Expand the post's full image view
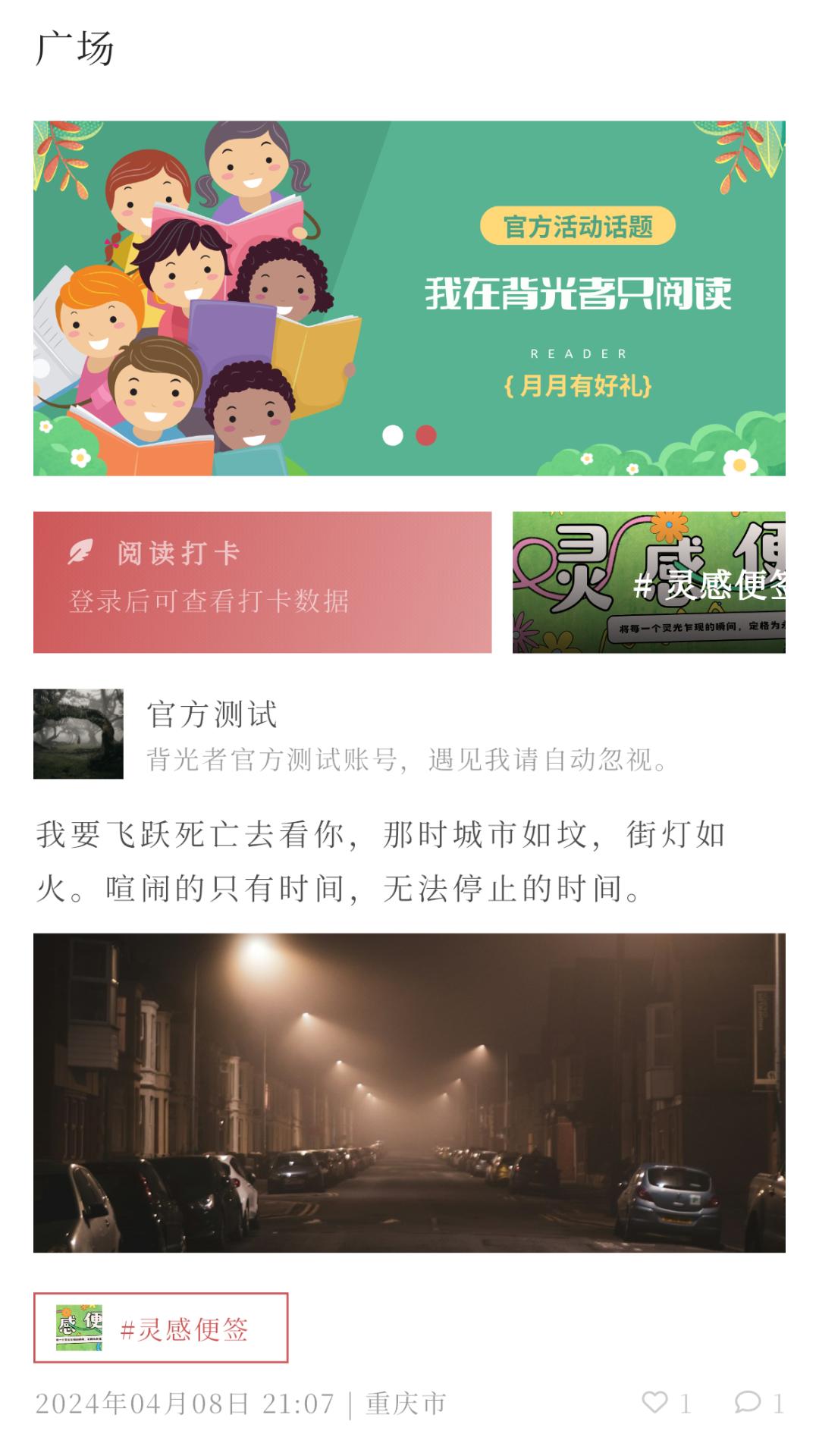This screenshot has height=1456, width=819. [x=409, y=1092]
